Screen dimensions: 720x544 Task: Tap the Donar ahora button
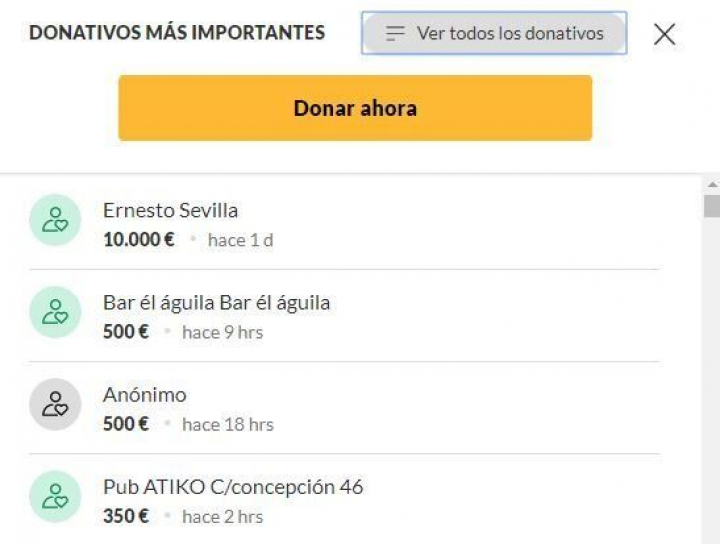pos(355,108)
